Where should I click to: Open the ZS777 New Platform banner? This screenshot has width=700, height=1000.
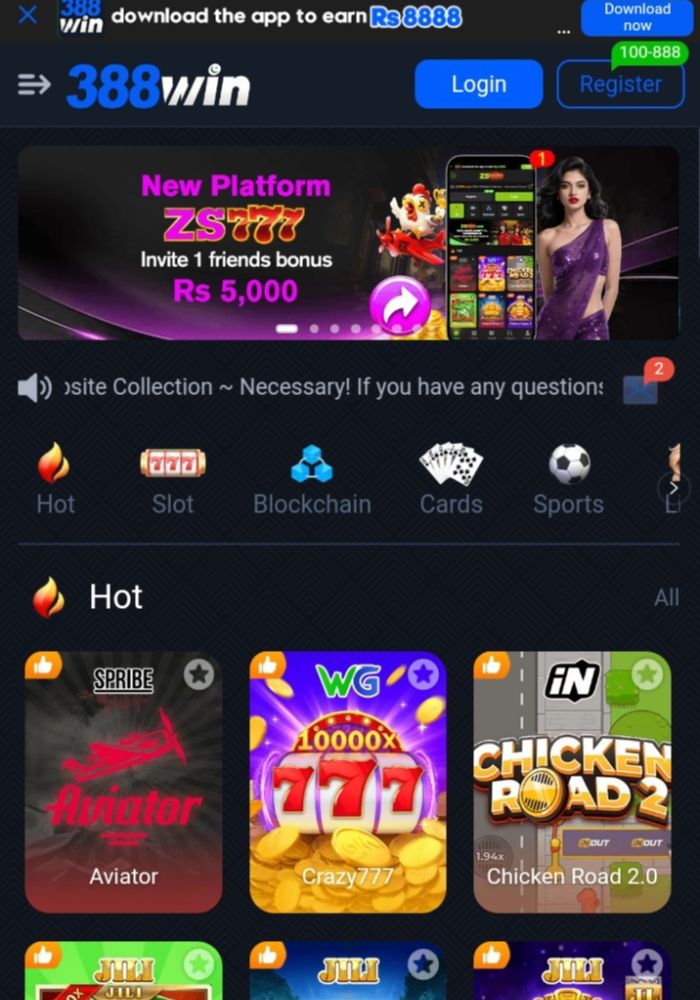pos(348,242)
